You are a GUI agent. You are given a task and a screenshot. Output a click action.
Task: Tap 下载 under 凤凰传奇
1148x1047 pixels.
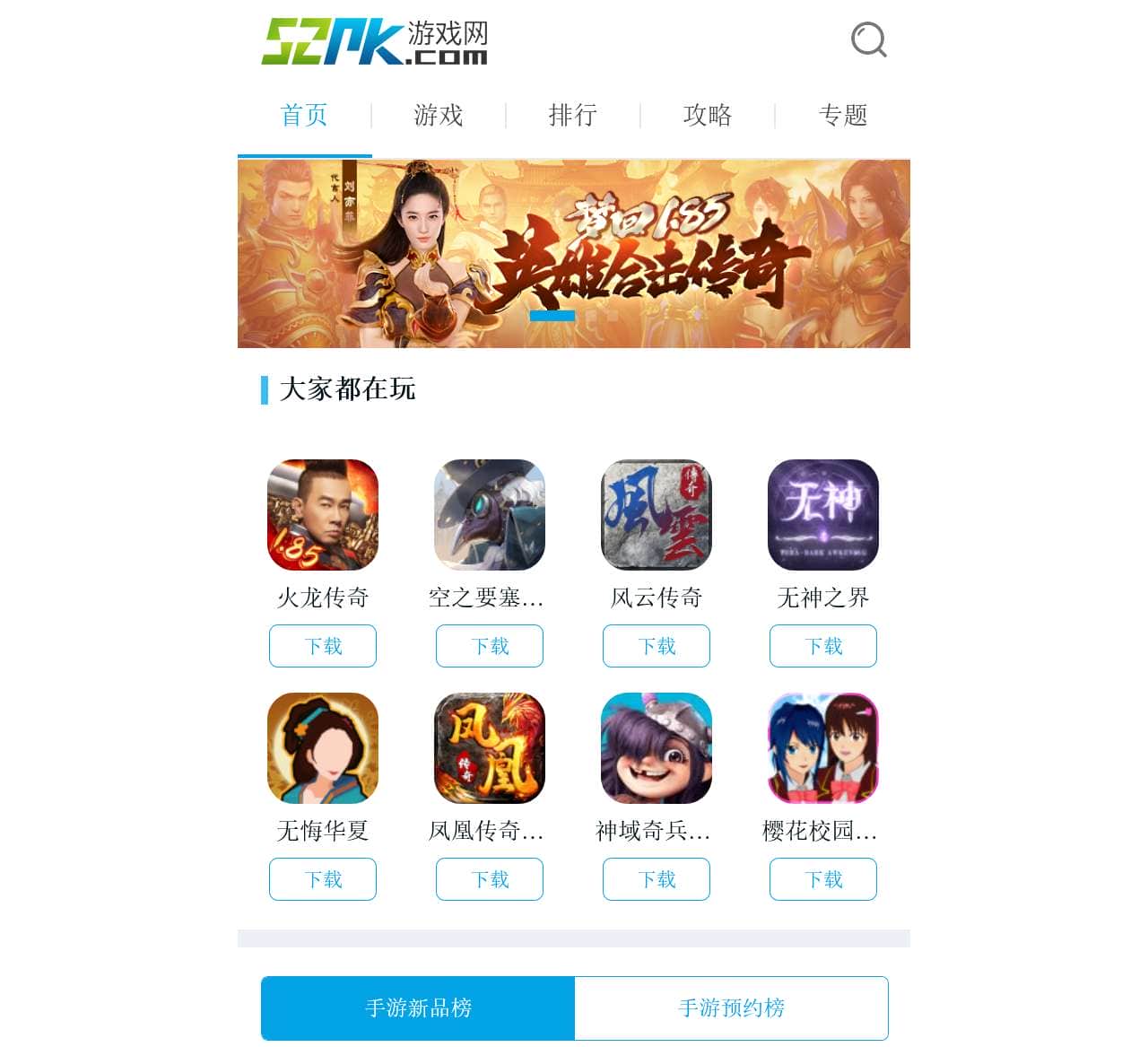click(490, 879)
